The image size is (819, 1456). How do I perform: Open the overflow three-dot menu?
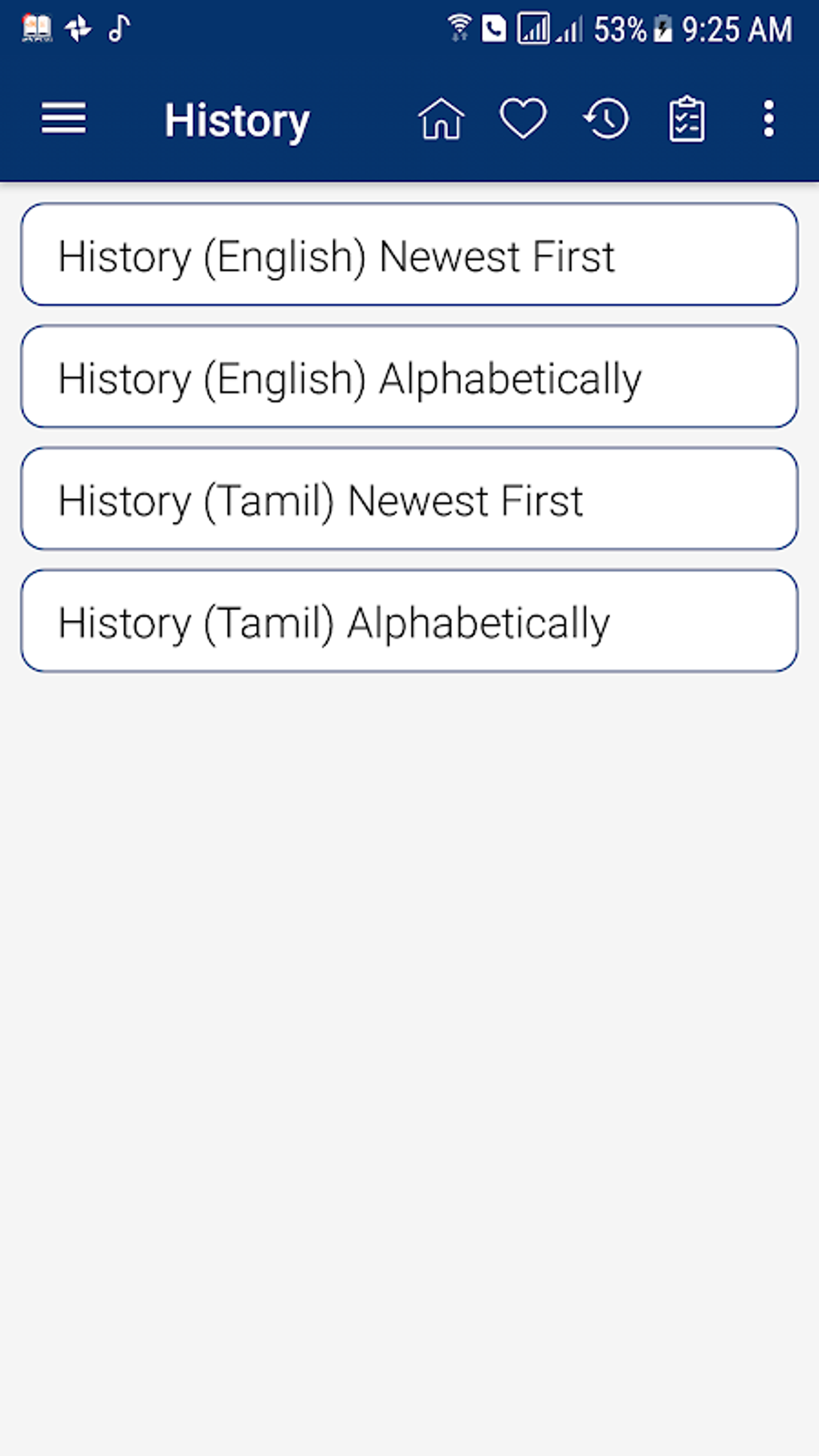point(767,119)
